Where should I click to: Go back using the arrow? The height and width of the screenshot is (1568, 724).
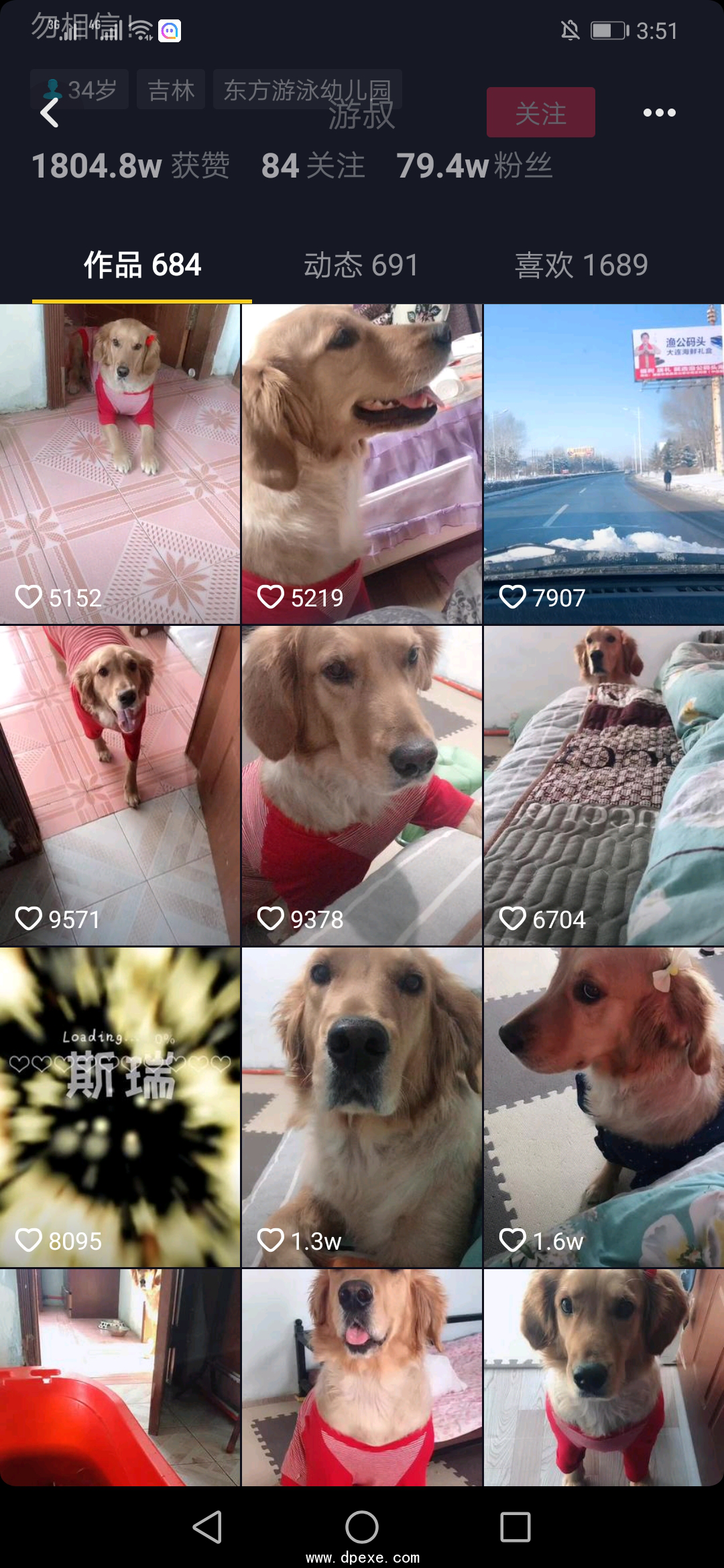pos(50,113)
